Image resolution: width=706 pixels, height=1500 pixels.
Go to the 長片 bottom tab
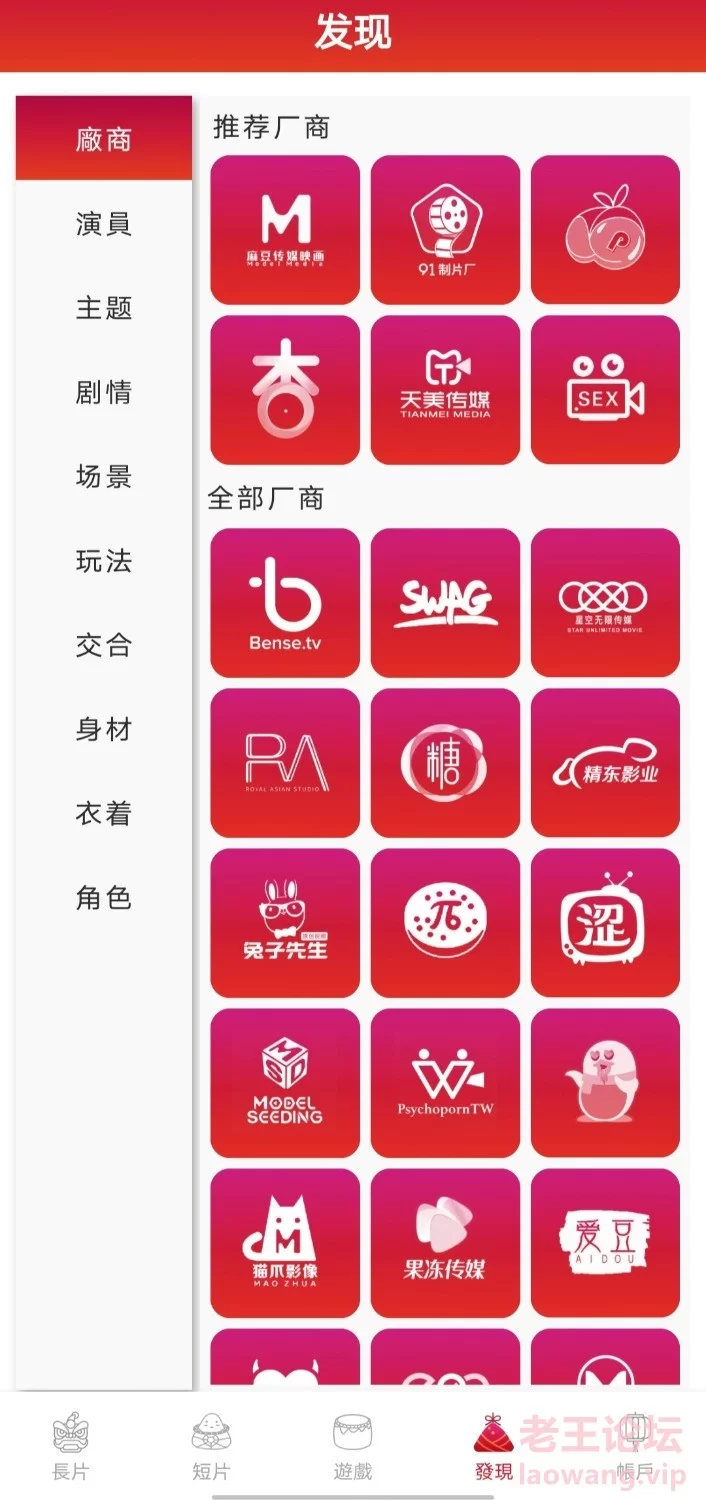(70, 1446)
